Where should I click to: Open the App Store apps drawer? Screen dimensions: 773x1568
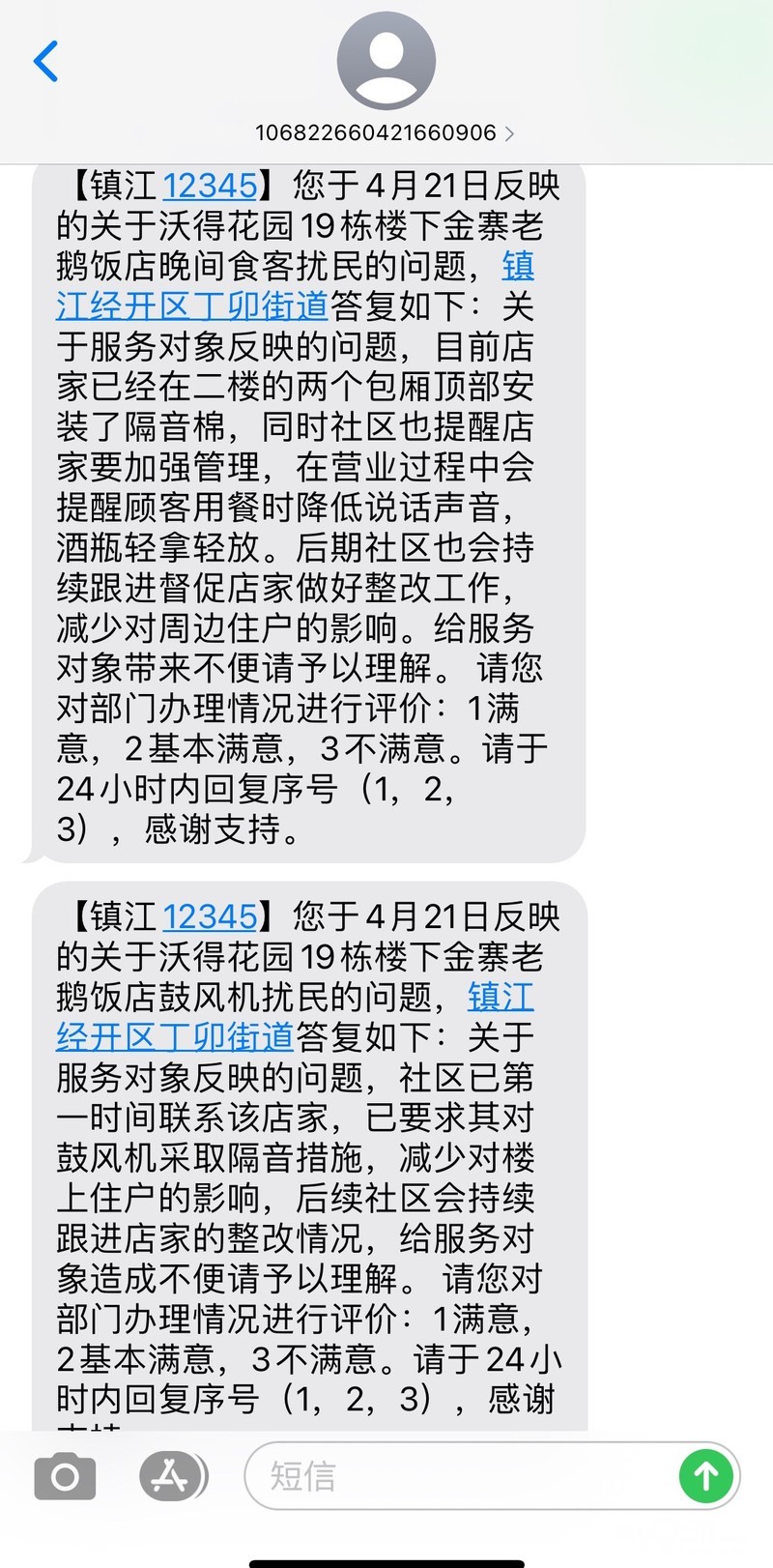tap(172, 1476)
